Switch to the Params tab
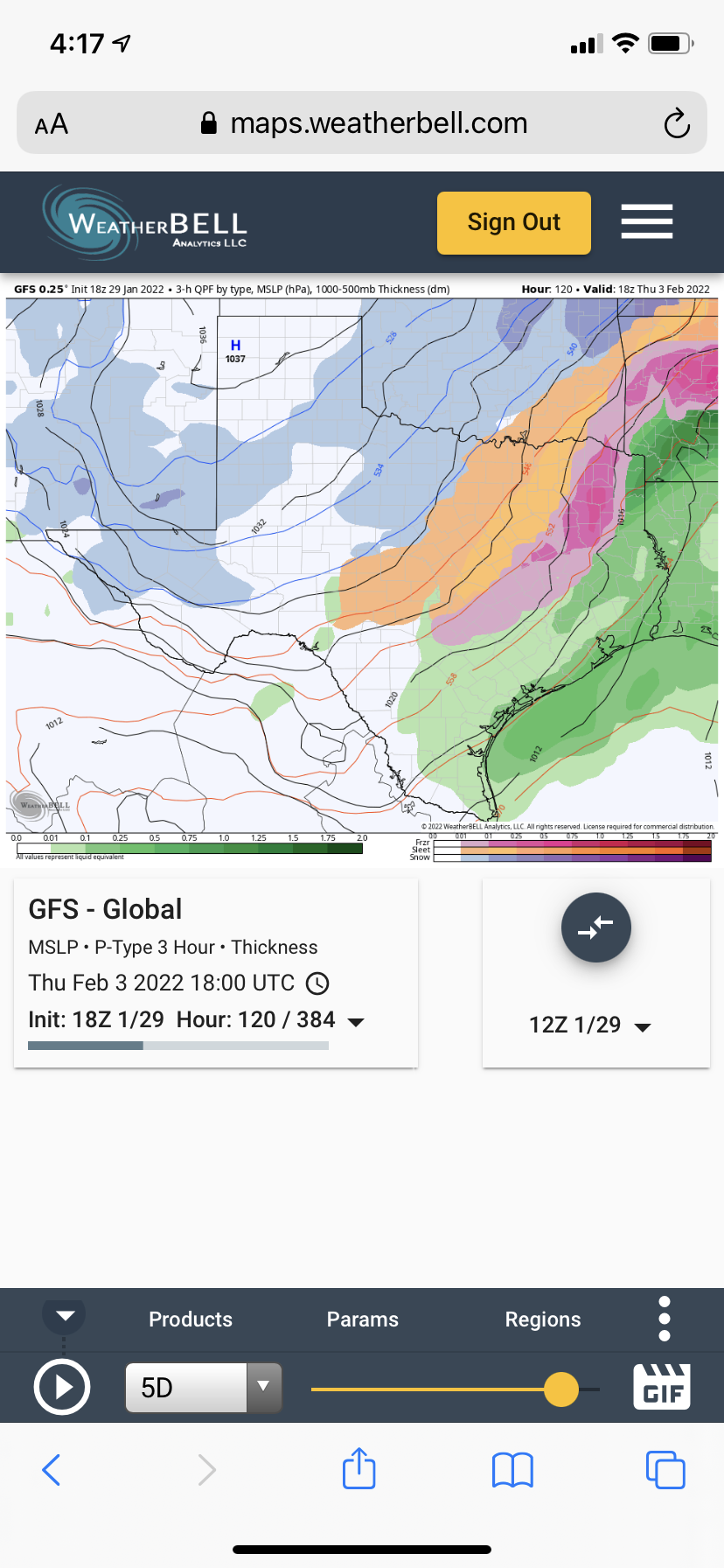724x1568 pixels. [362, 1319]
